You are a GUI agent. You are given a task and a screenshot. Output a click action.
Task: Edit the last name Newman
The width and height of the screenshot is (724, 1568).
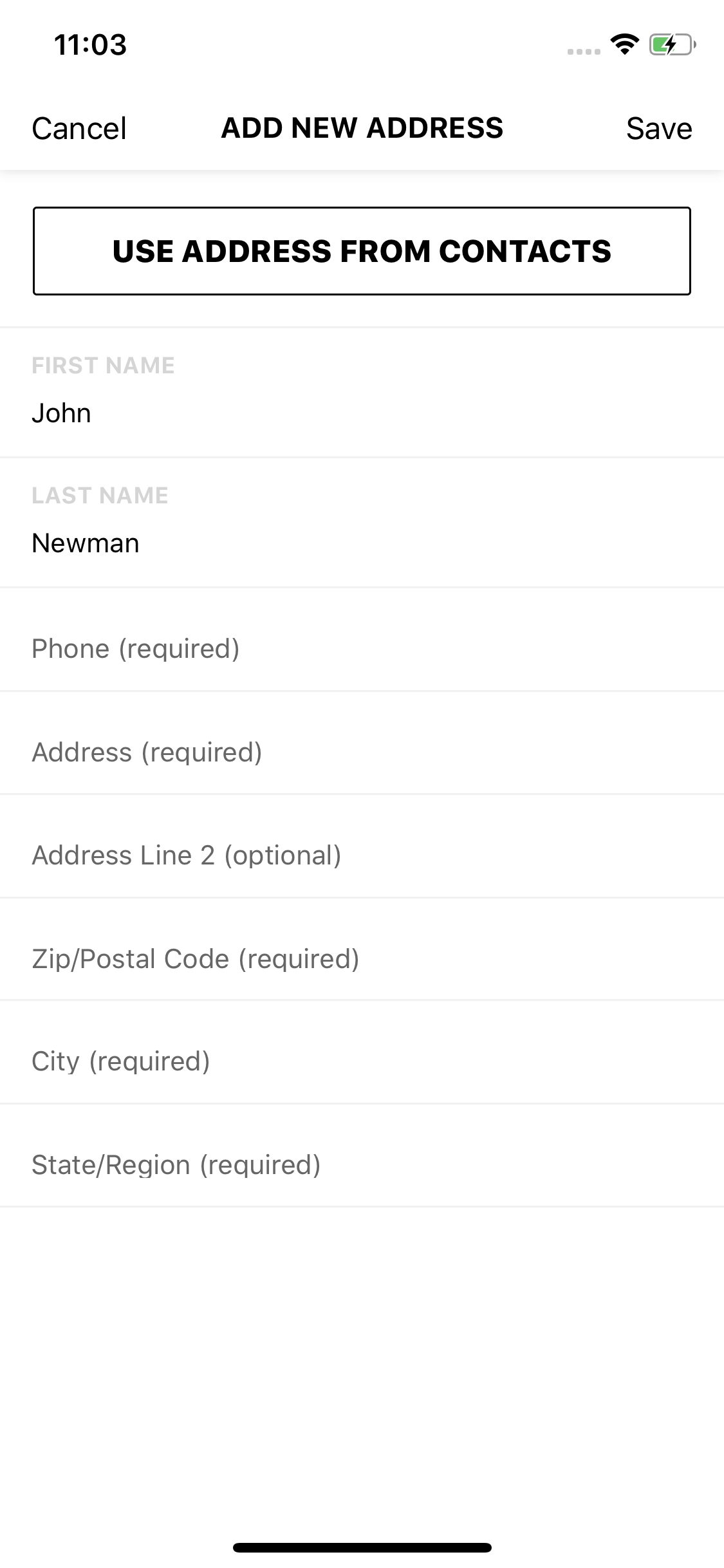86,543
